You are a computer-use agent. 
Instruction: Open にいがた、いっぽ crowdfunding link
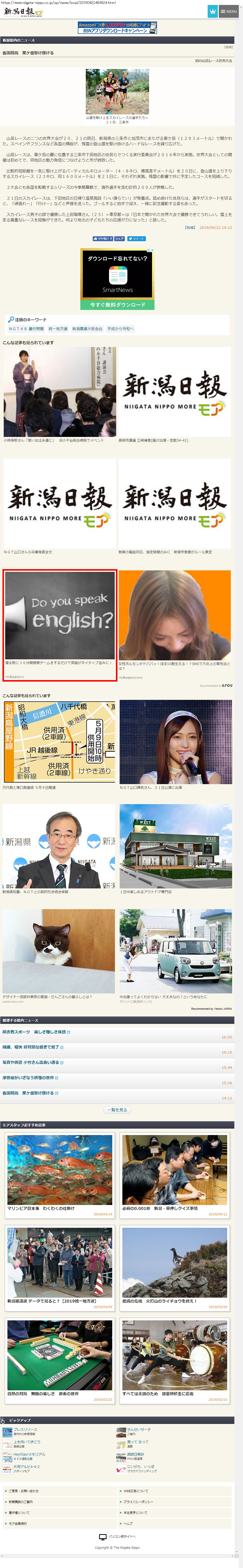pos(140,1466)
